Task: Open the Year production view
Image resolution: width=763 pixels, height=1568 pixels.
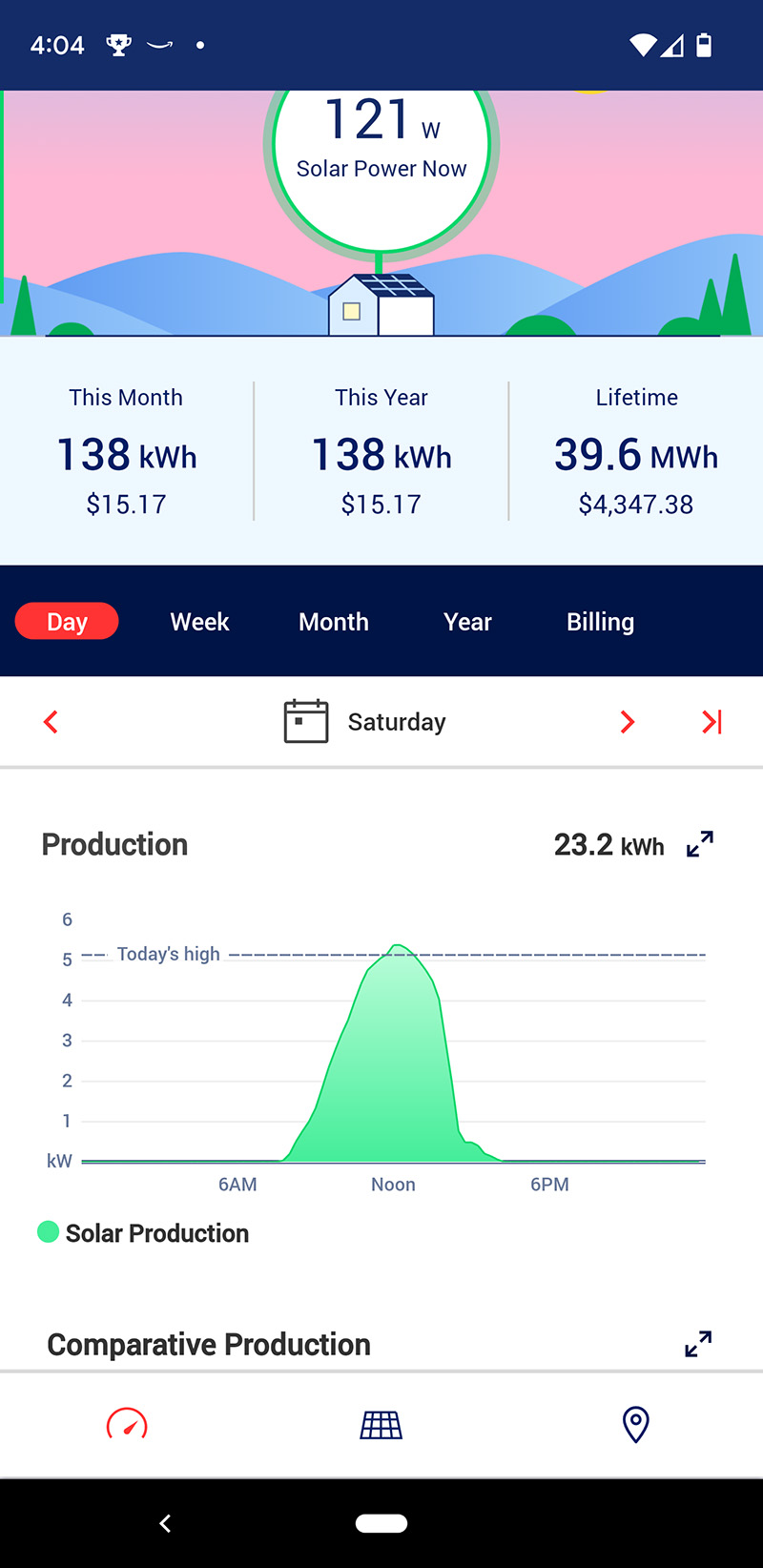Action: tap(467, 622)
